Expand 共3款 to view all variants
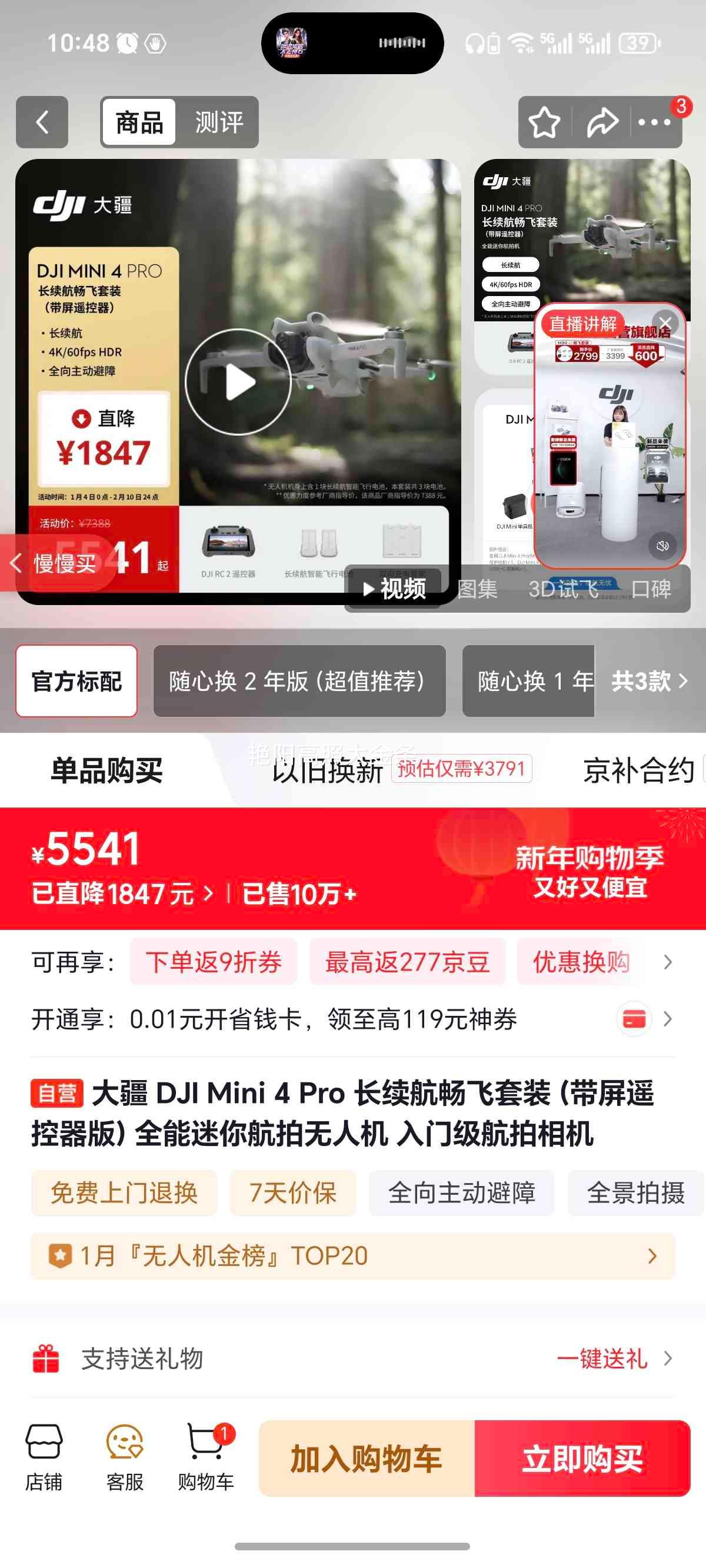Viewport: 706px width, 1568px height. click(x=647, y=682)
